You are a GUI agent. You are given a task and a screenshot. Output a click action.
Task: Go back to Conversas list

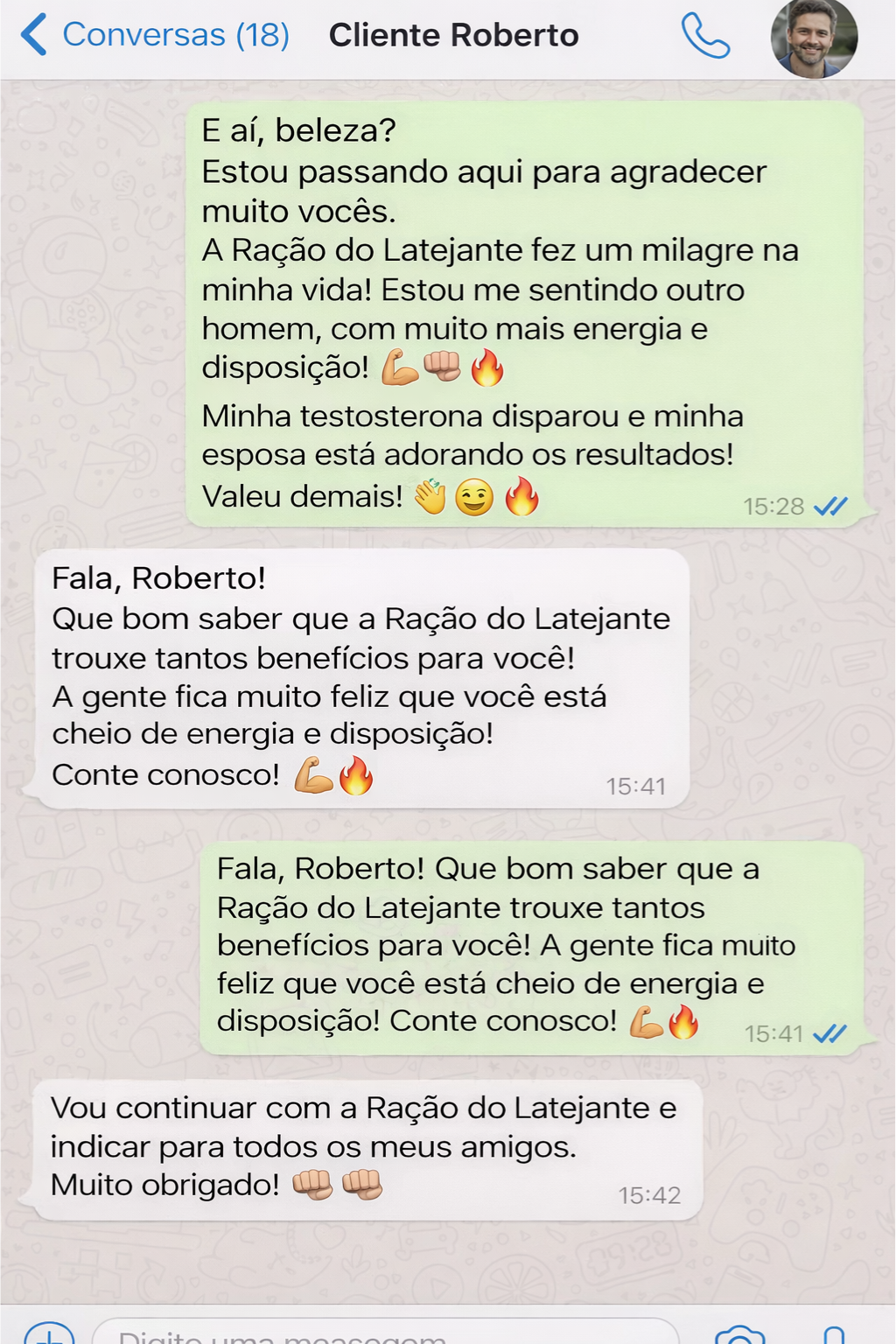click(153, 36)
